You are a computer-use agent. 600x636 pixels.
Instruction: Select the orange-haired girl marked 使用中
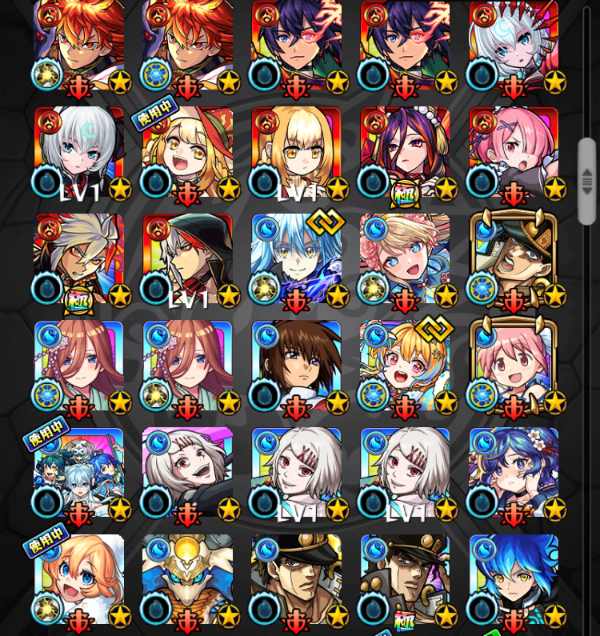[79, 580]
